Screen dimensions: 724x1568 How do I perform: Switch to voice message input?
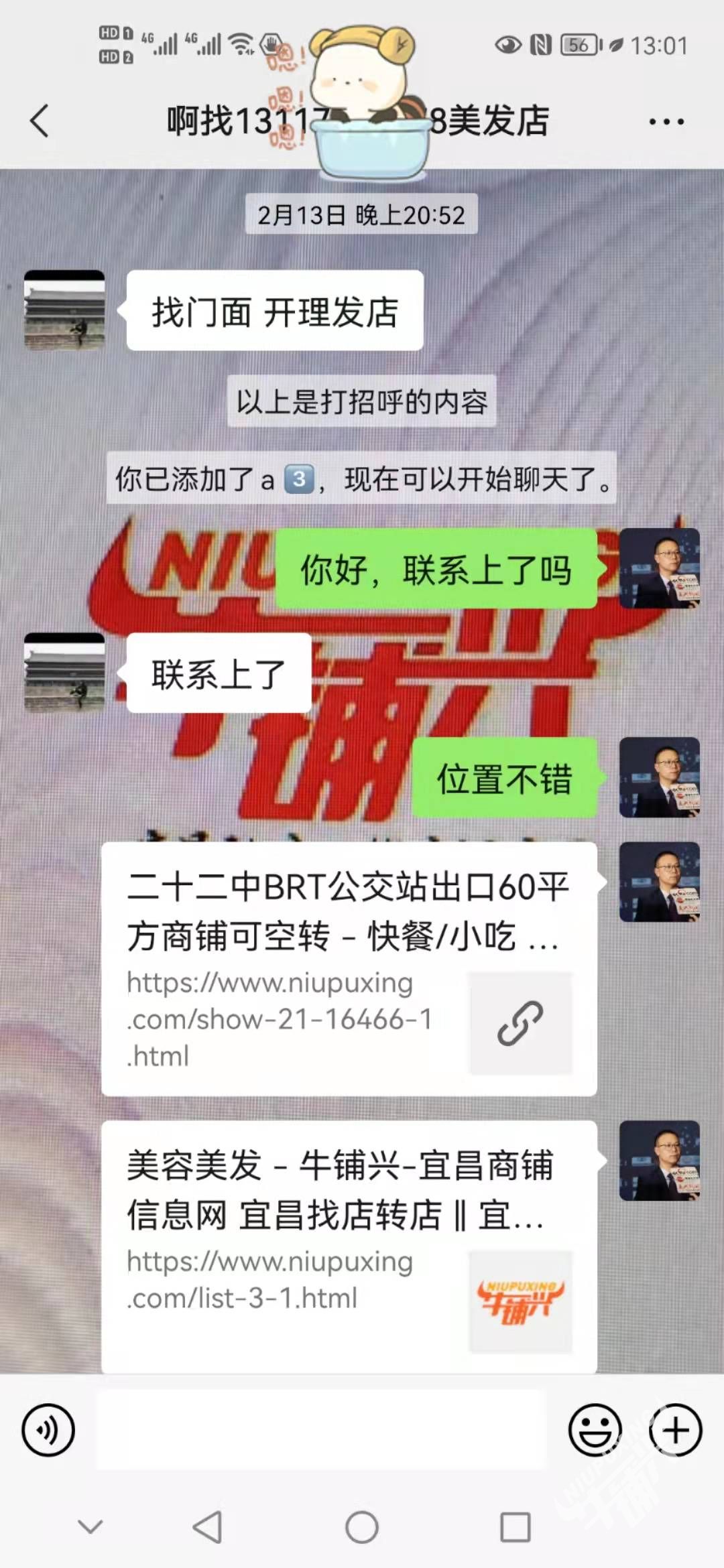48,1430
